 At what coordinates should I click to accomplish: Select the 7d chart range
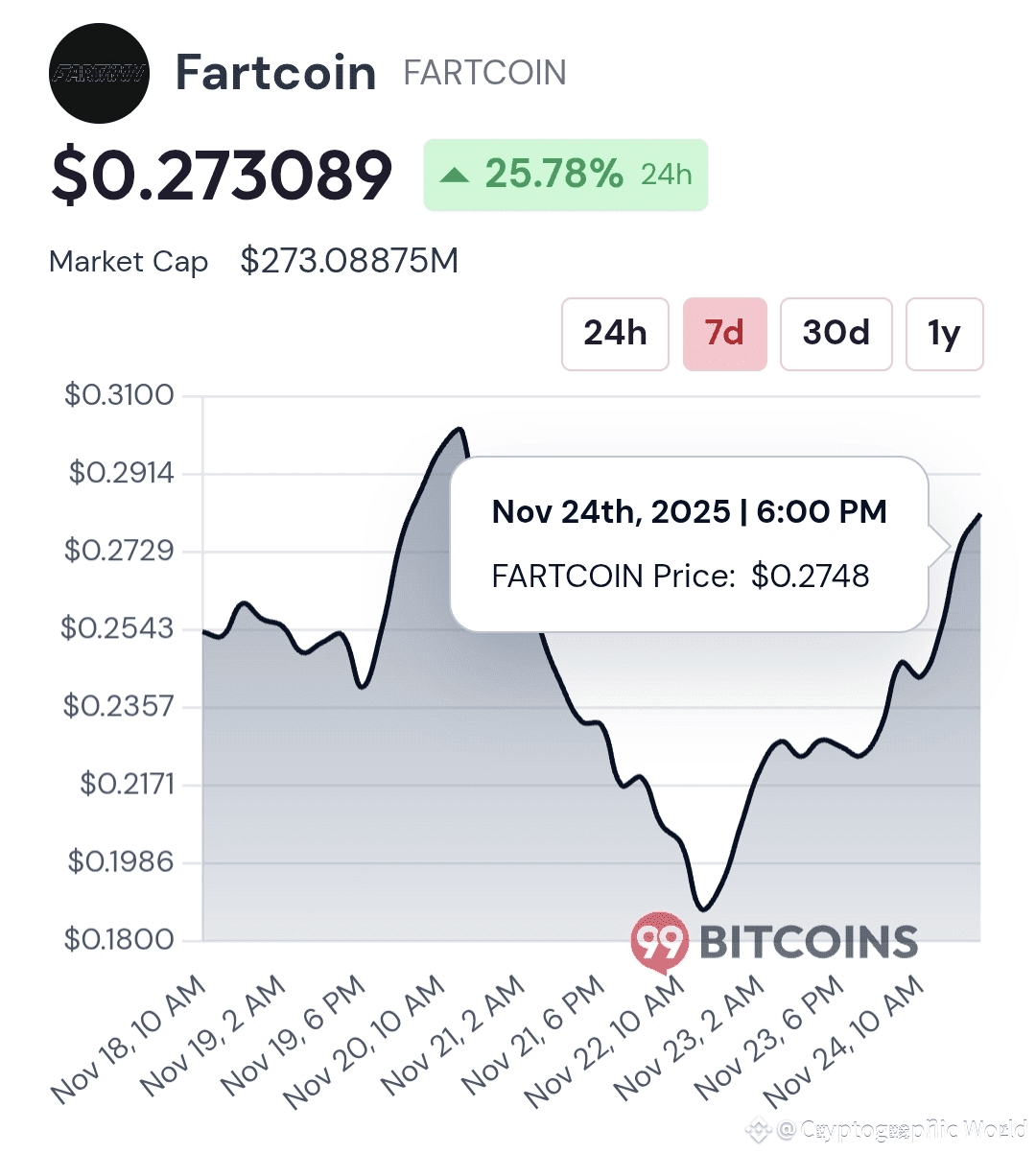(724, 334)
